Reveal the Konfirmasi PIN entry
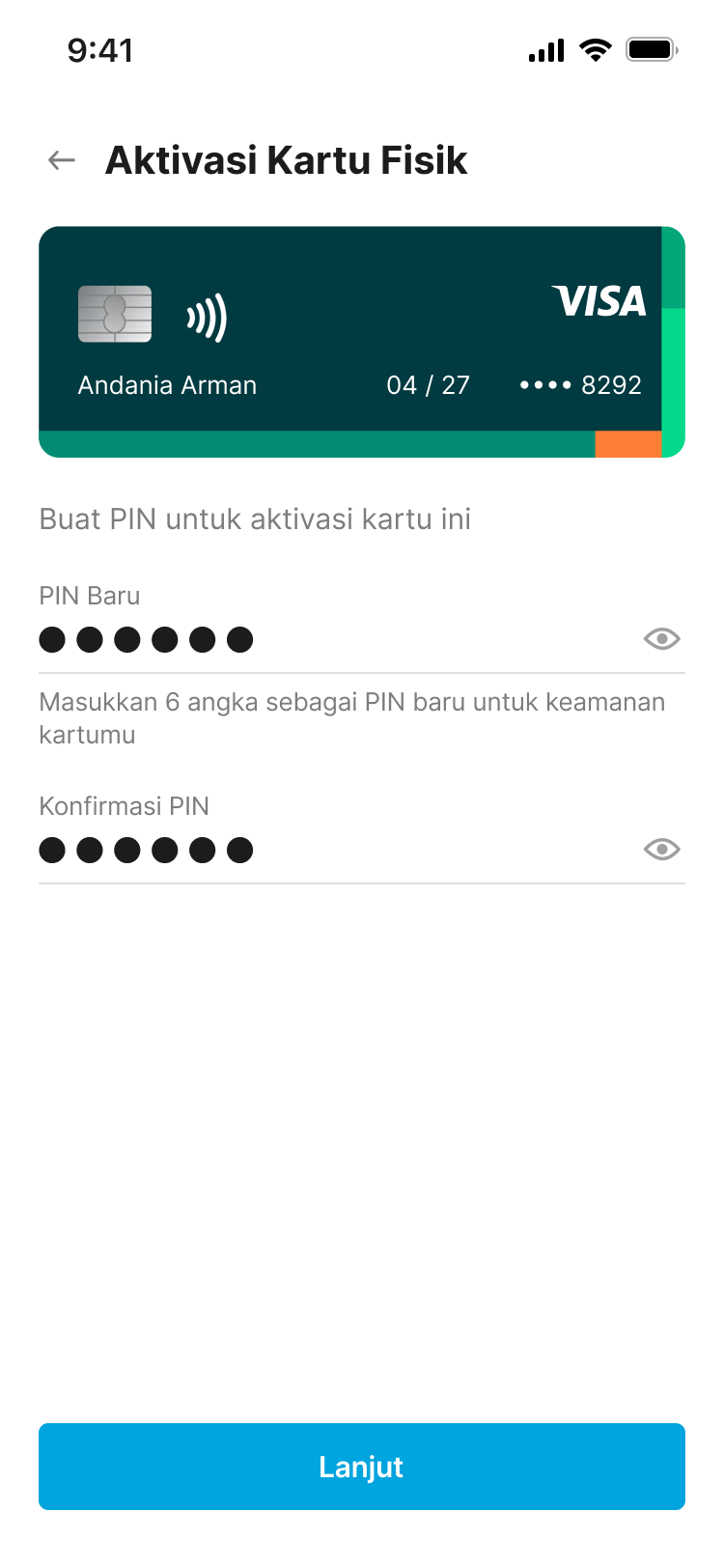 point(661,849)
